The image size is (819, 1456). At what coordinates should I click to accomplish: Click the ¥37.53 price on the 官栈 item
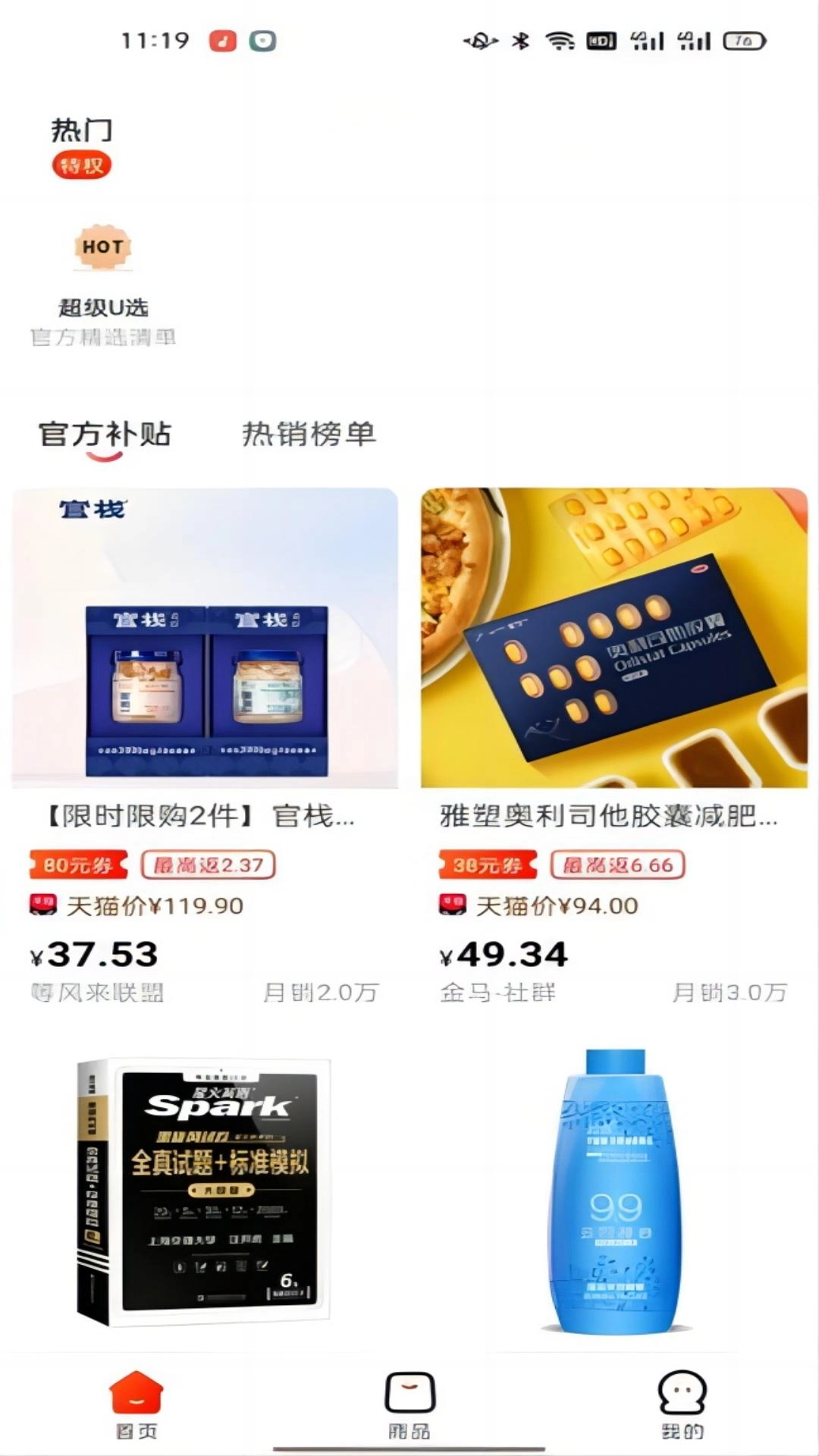(x=95, y=955)
